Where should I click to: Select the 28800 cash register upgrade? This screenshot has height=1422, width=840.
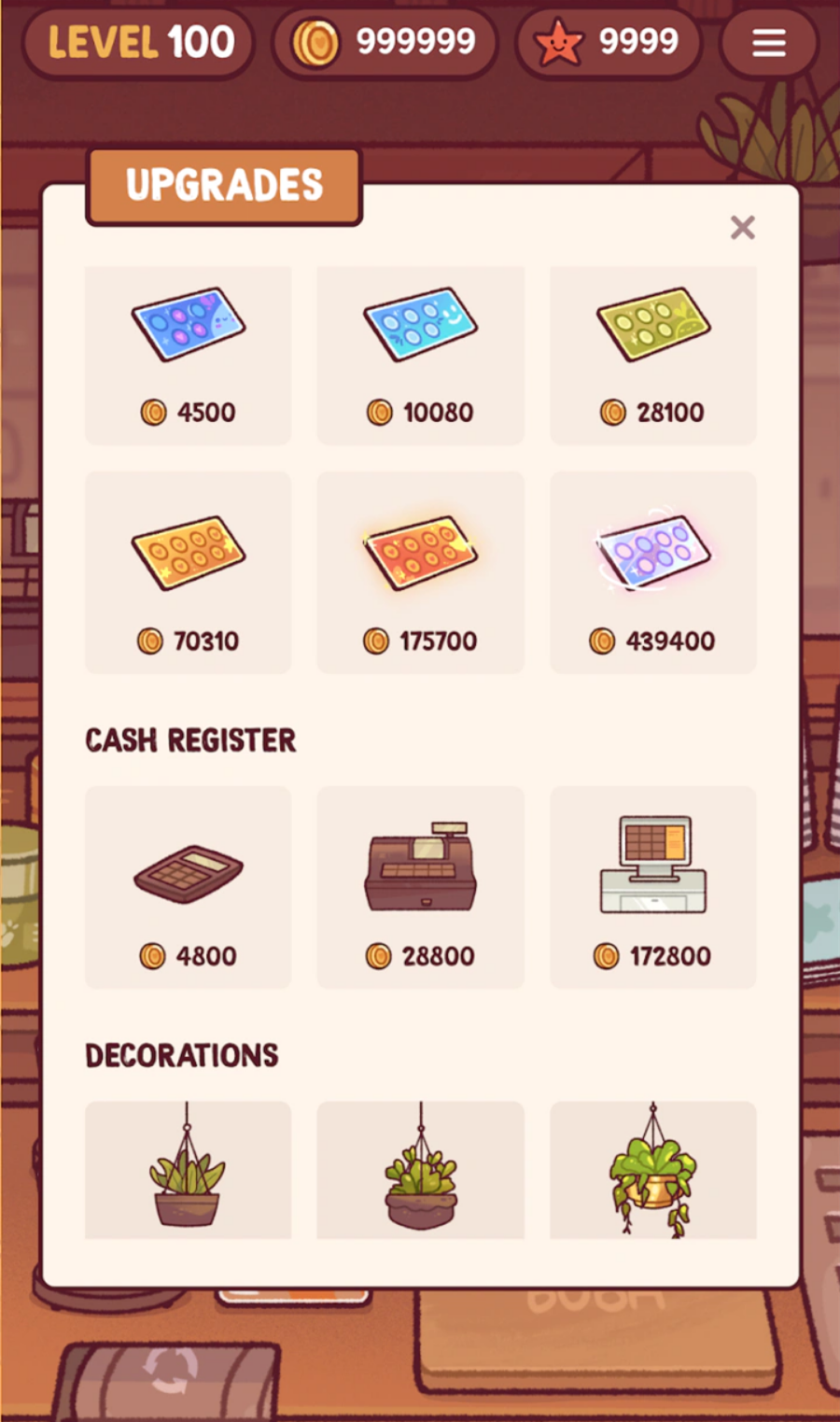coord(420,888)
